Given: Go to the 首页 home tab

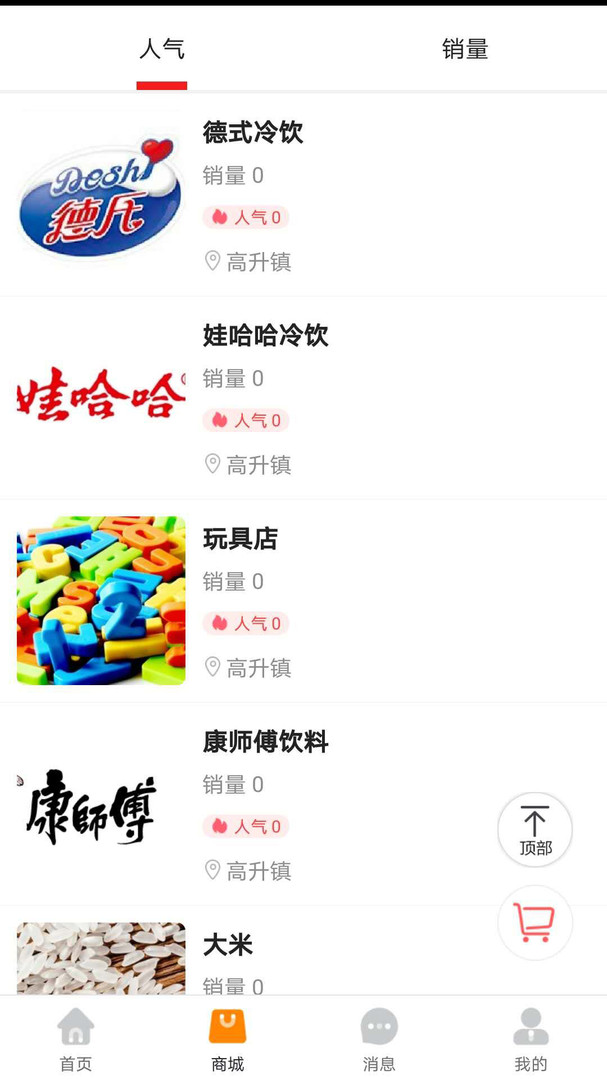Looking at the screenshot, I should click(x=76, y=1038).
